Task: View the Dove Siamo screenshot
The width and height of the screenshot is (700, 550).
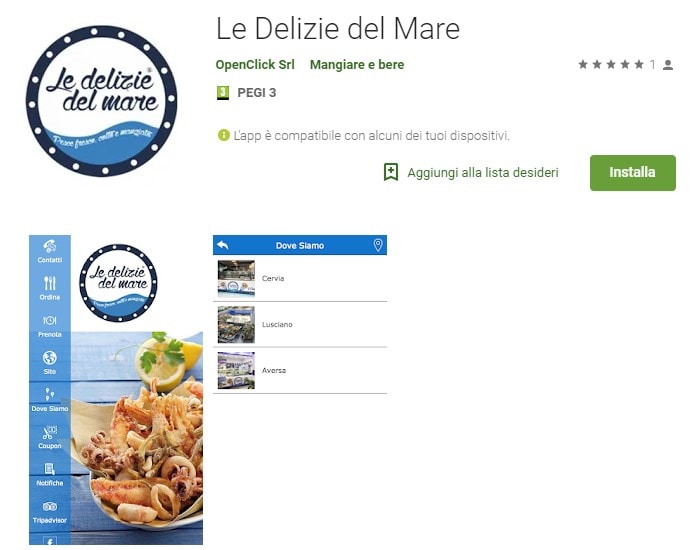Action: click(x=299, y=314)
